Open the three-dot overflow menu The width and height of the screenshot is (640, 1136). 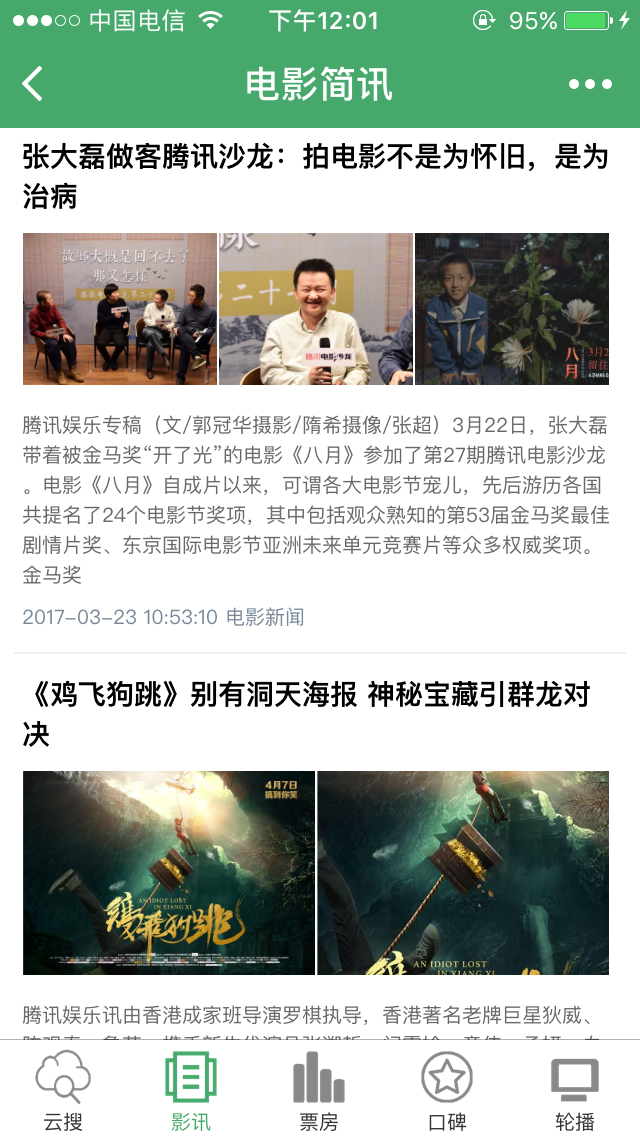(590, 84)
